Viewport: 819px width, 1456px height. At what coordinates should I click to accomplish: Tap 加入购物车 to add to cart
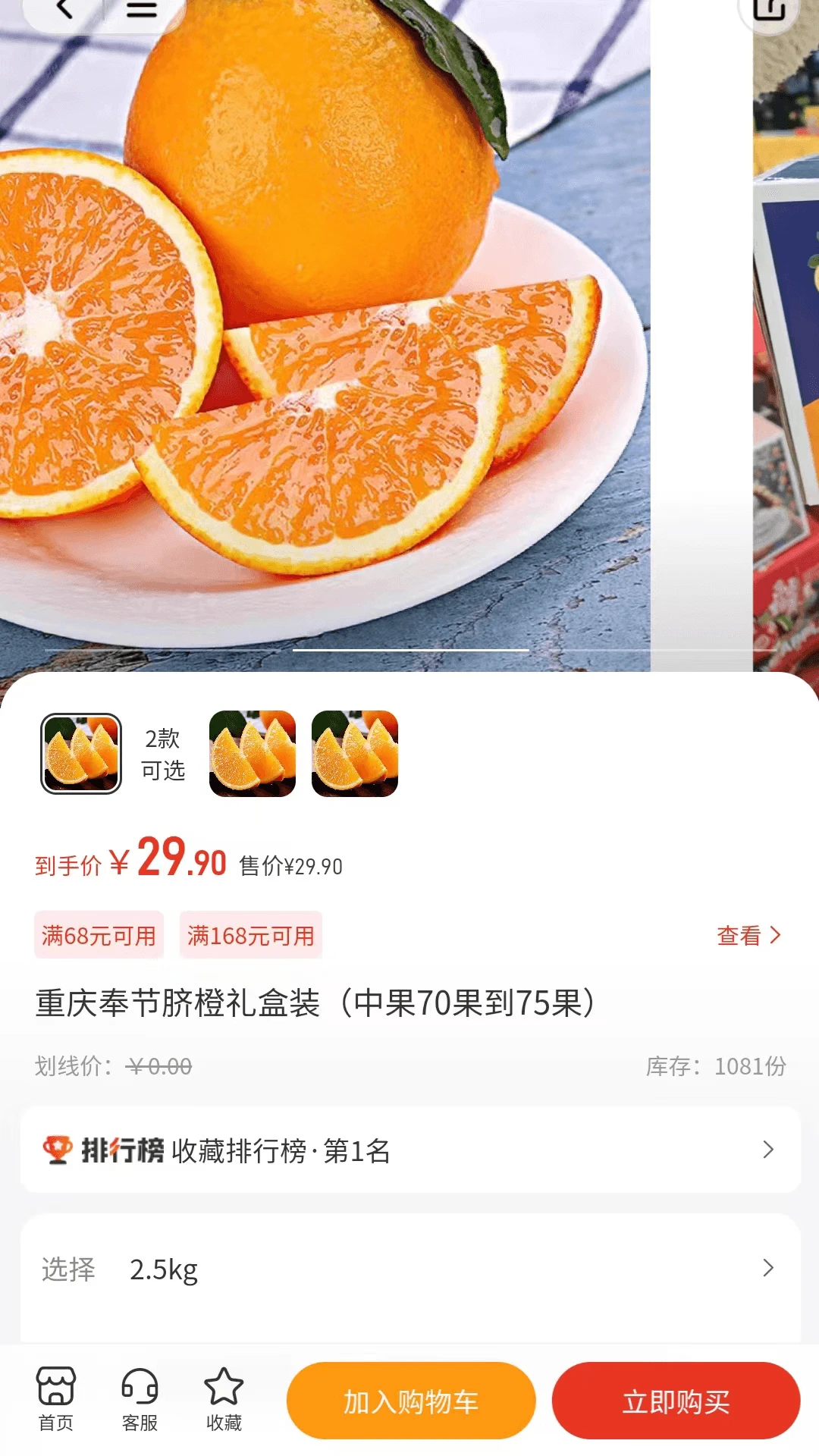click(x=411, y=1401)
